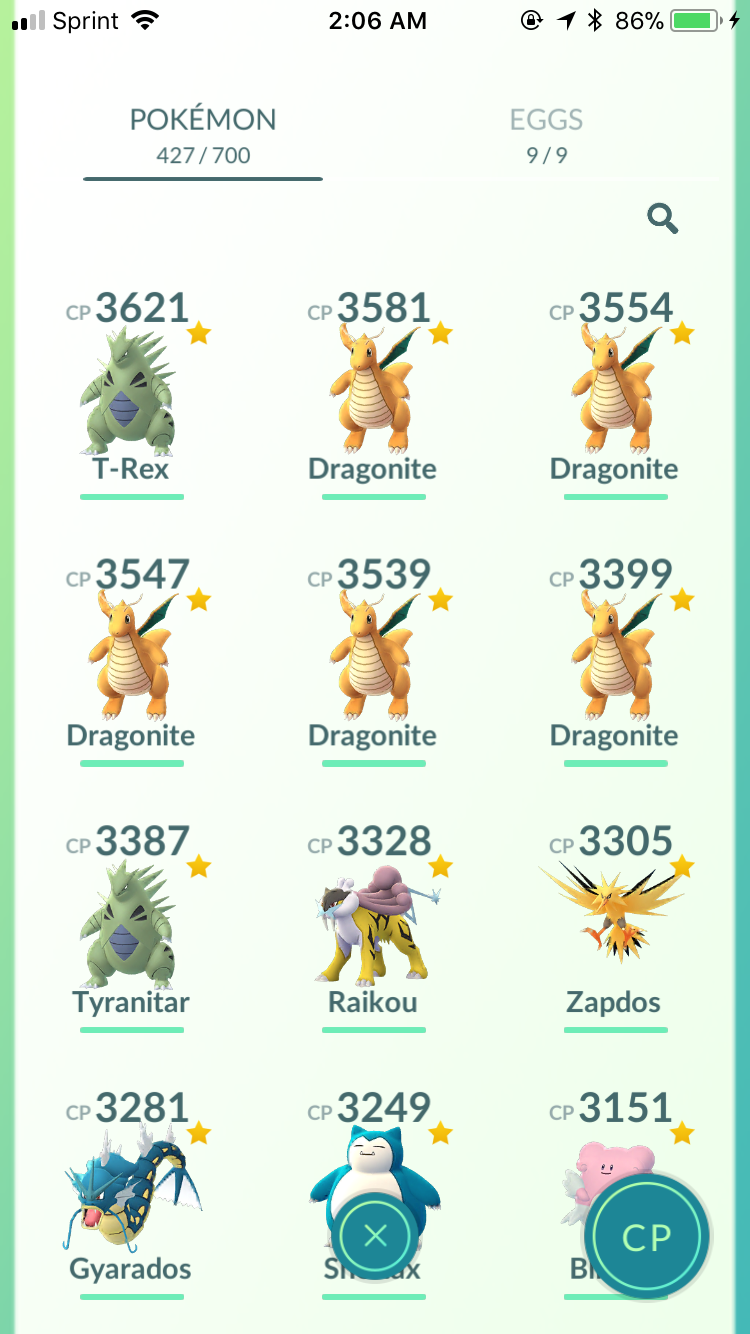
Task: Open the Pokémon search magnifier
Action: (662, 218)
